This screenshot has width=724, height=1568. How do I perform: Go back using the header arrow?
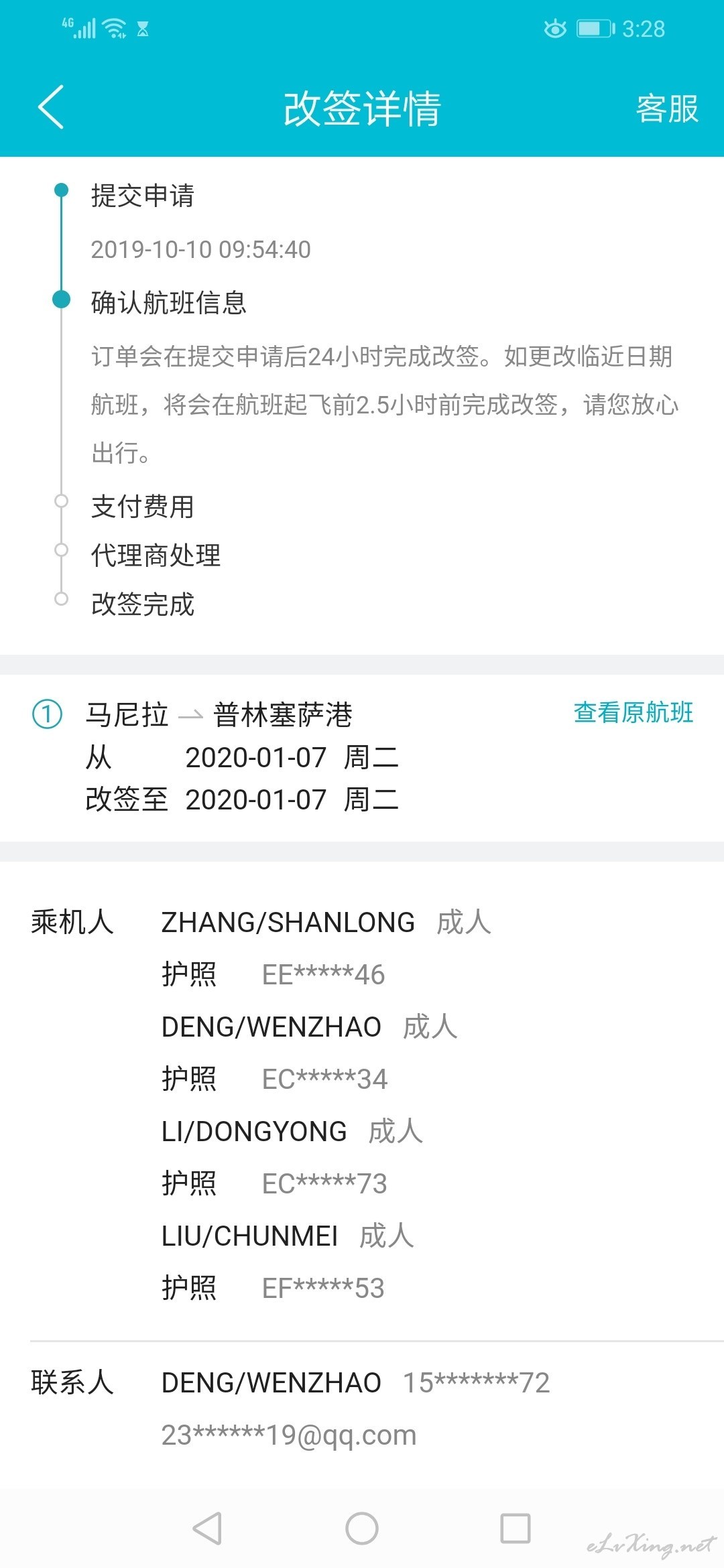pos(51,107)
